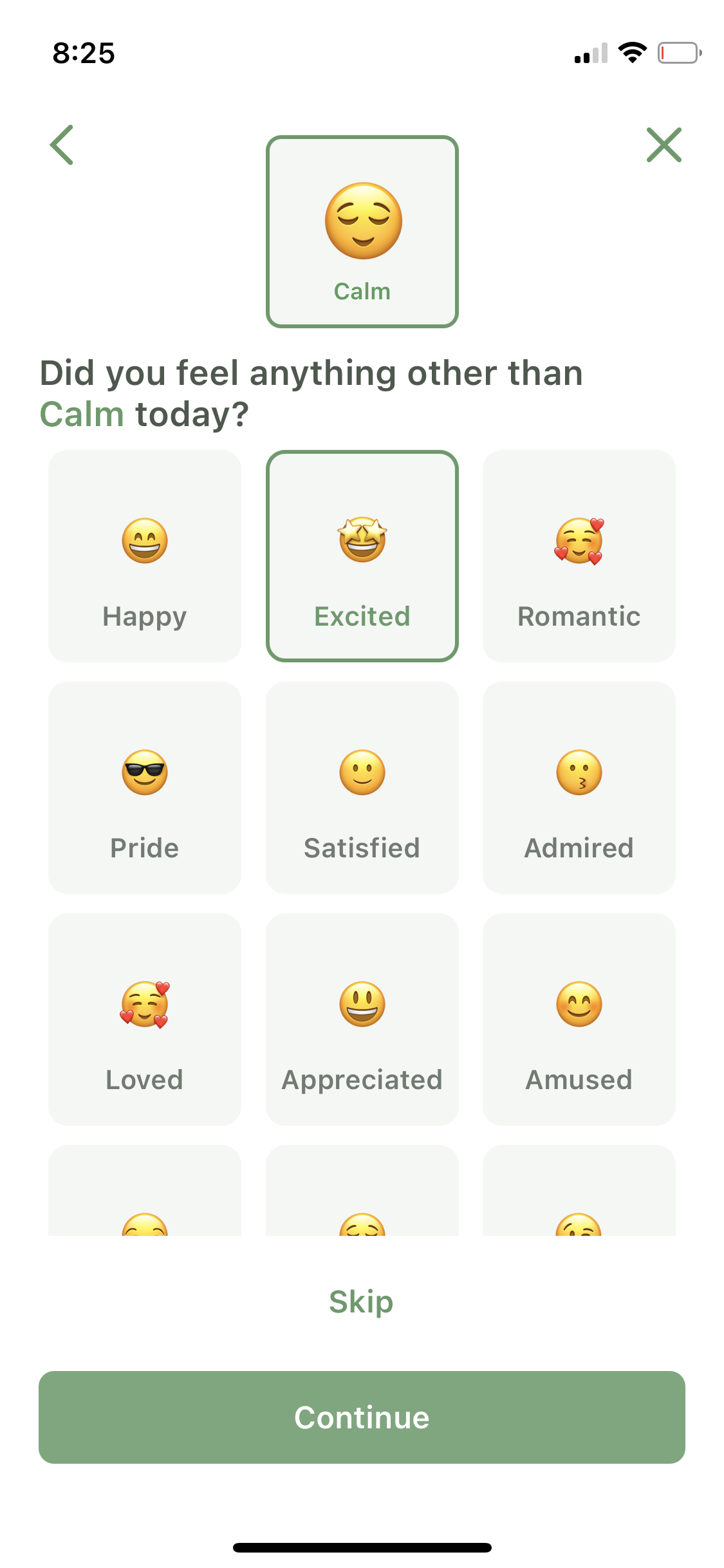Tap the Continue button
The image size is (724, 1568).
tap(362, 1417)
